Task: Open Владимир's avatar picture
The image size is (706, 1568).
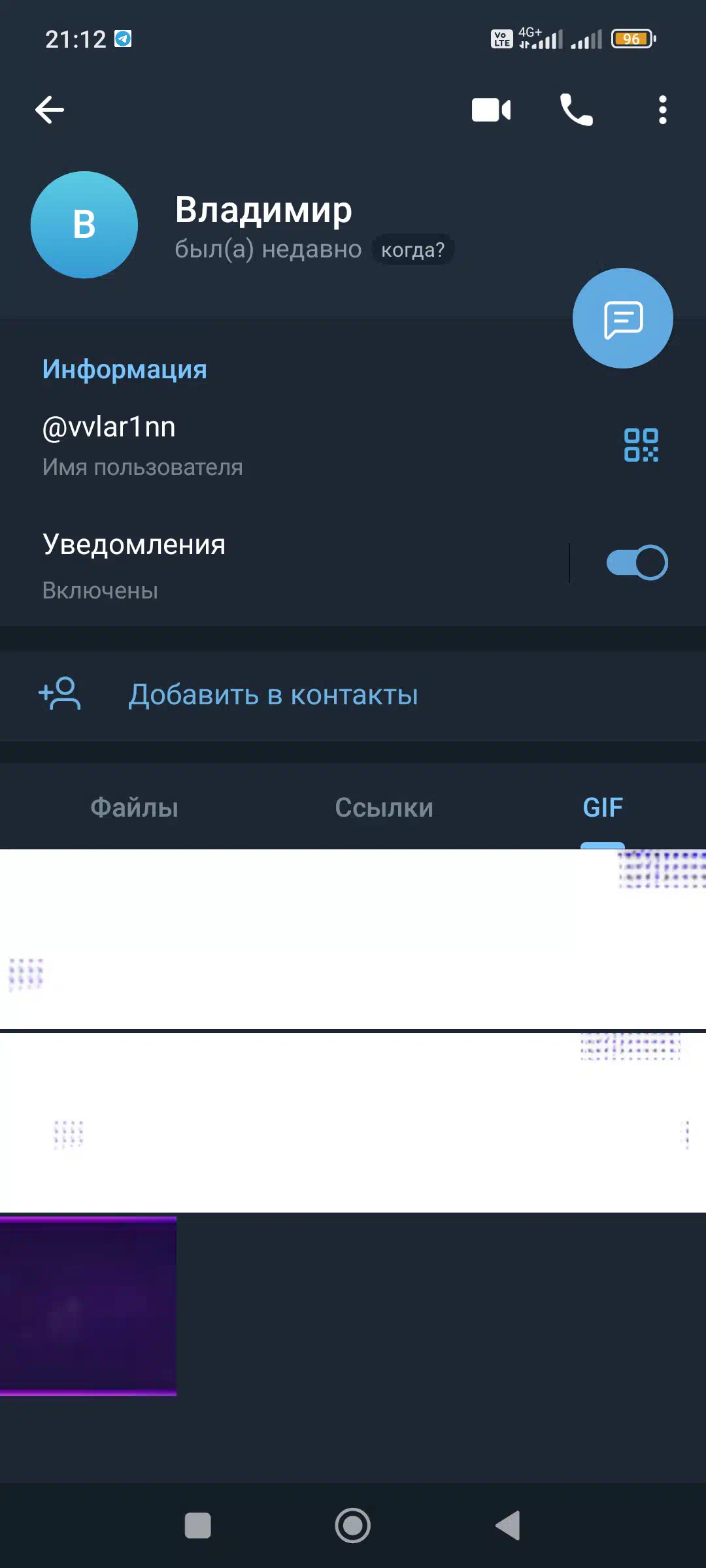Action: point(84,225)
